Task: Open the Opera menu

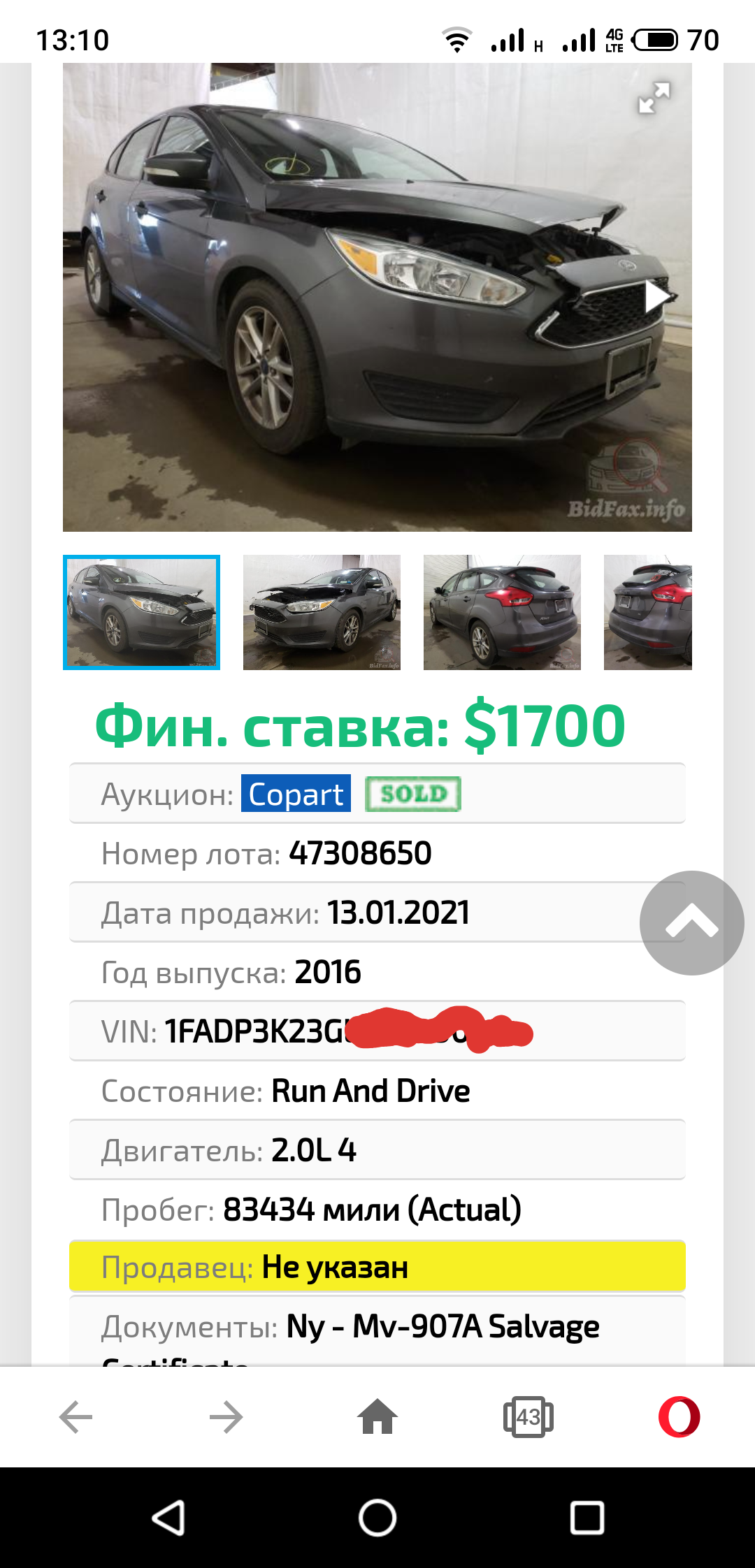Action: [679, 1416]
